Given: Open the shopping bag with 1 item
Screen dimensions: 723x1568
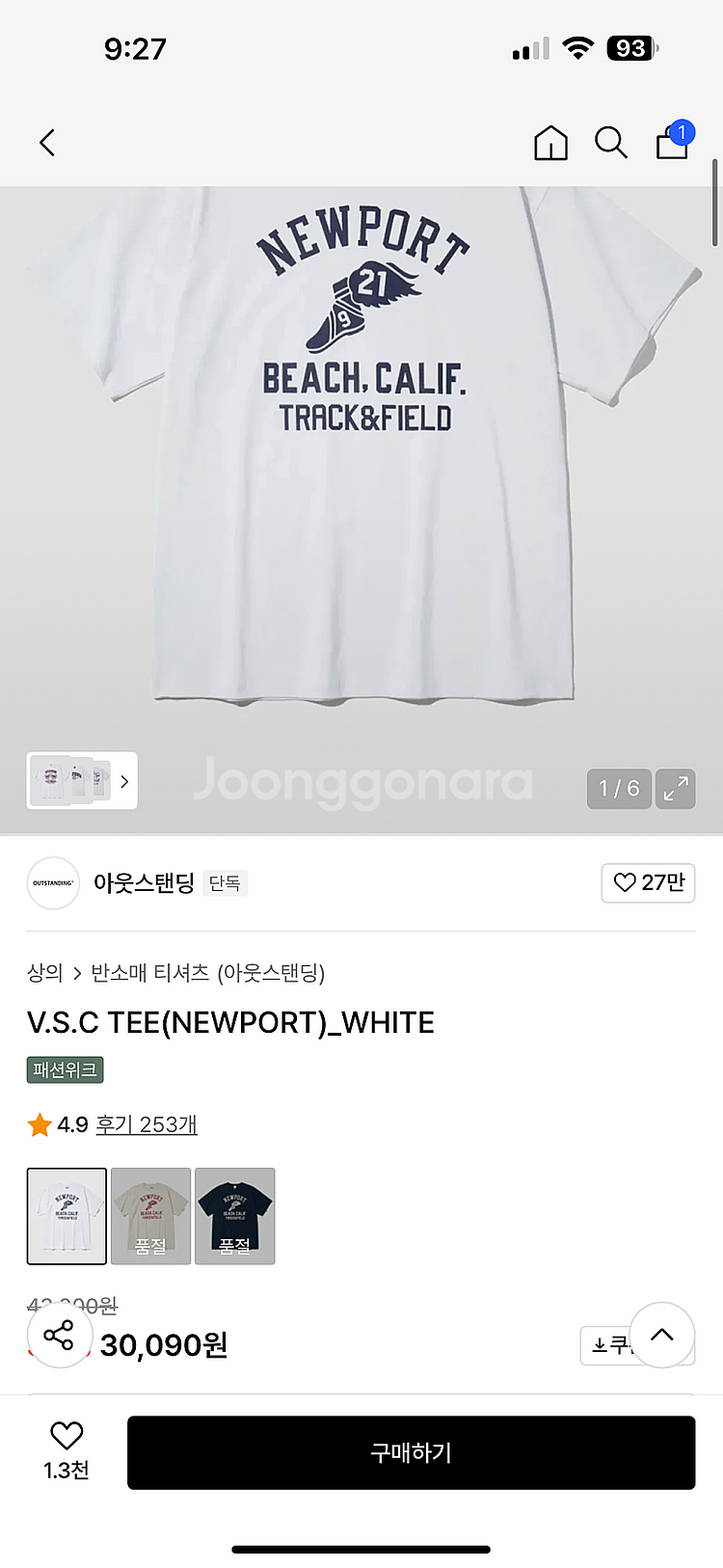Looking at the screenshot, I should tap(672, 143).
